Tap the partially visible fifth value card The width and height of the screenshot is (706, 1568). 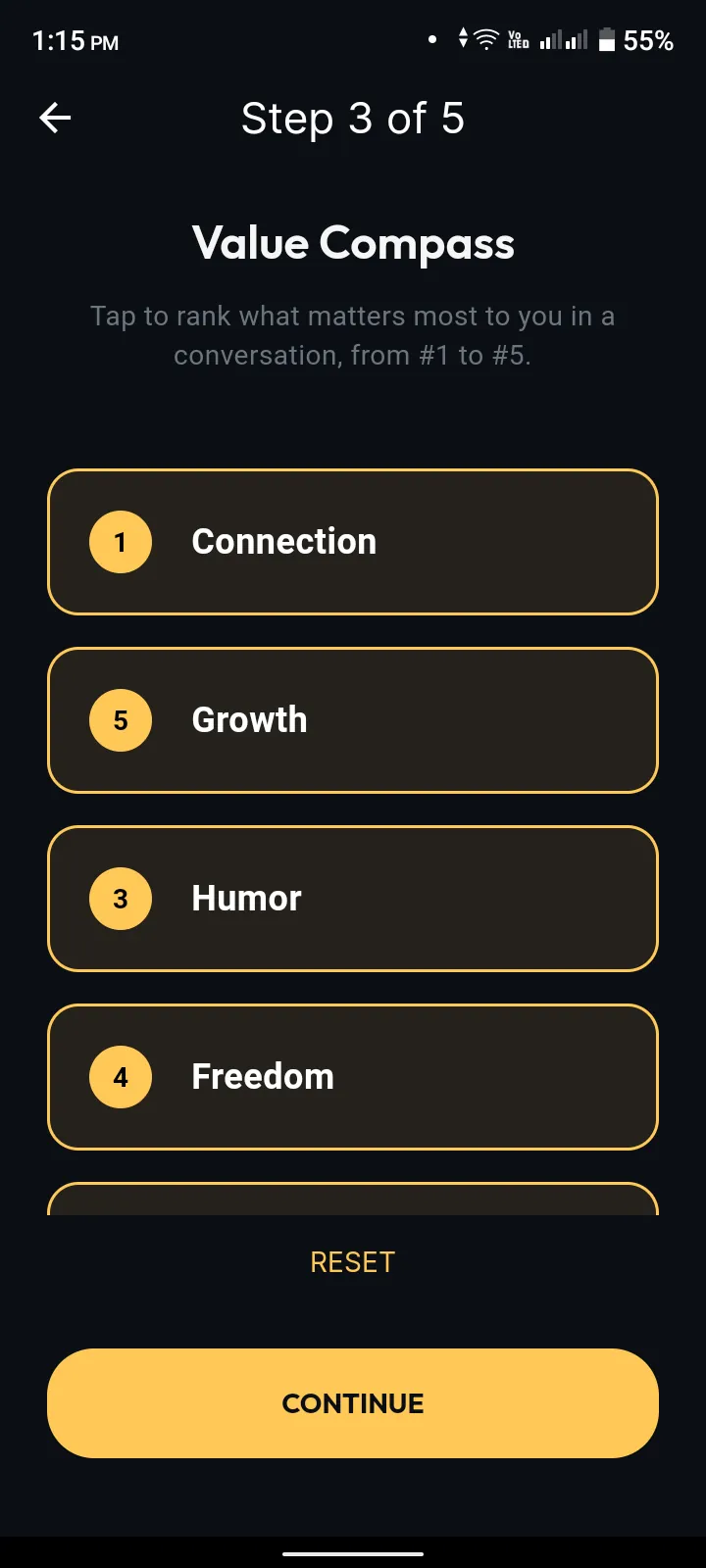pos(353,1203)
